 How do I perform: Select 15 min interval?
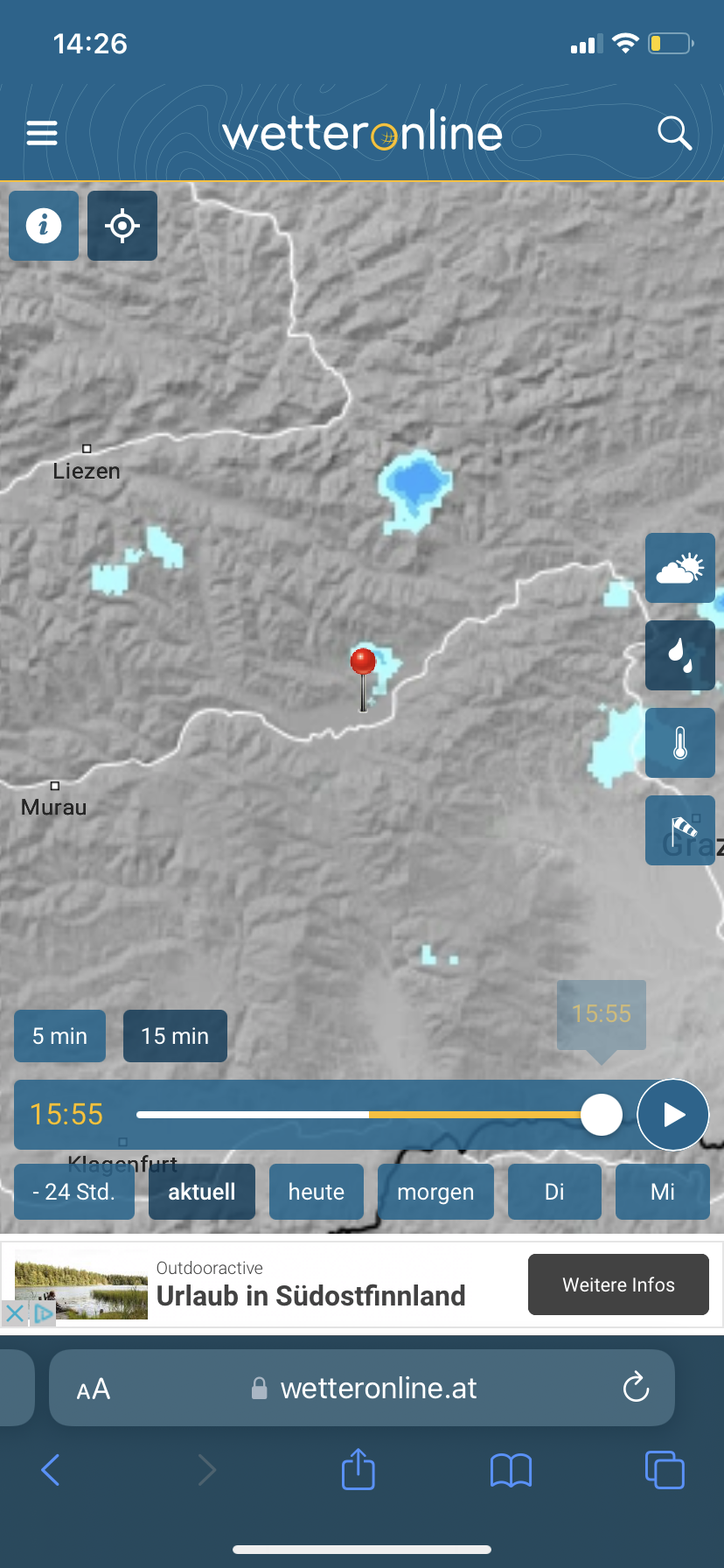click(x=175, y=1036)
